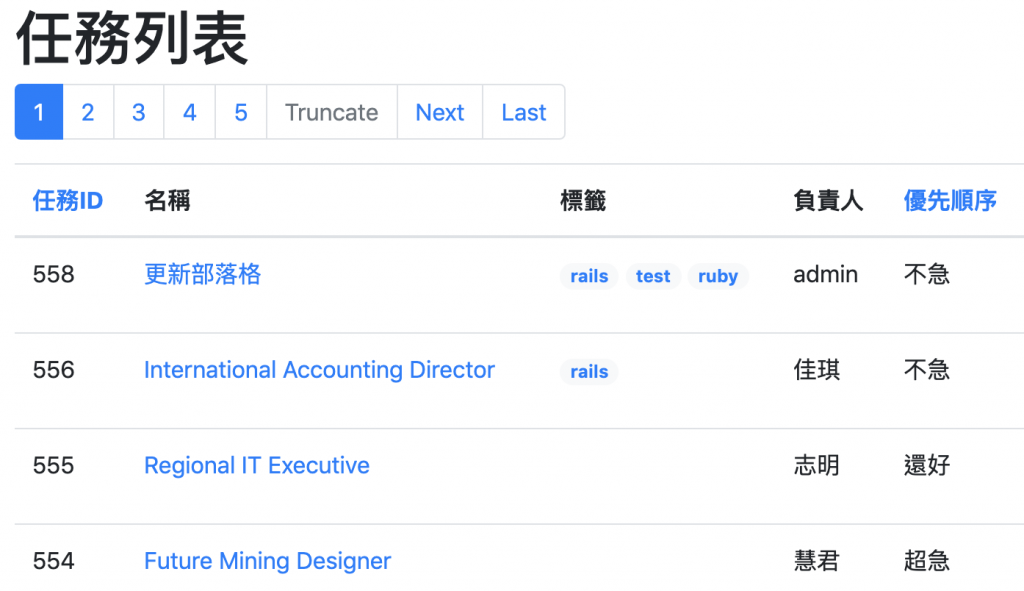
Task: Select the rails tag on task 558
Action: (x=589, y=277)
